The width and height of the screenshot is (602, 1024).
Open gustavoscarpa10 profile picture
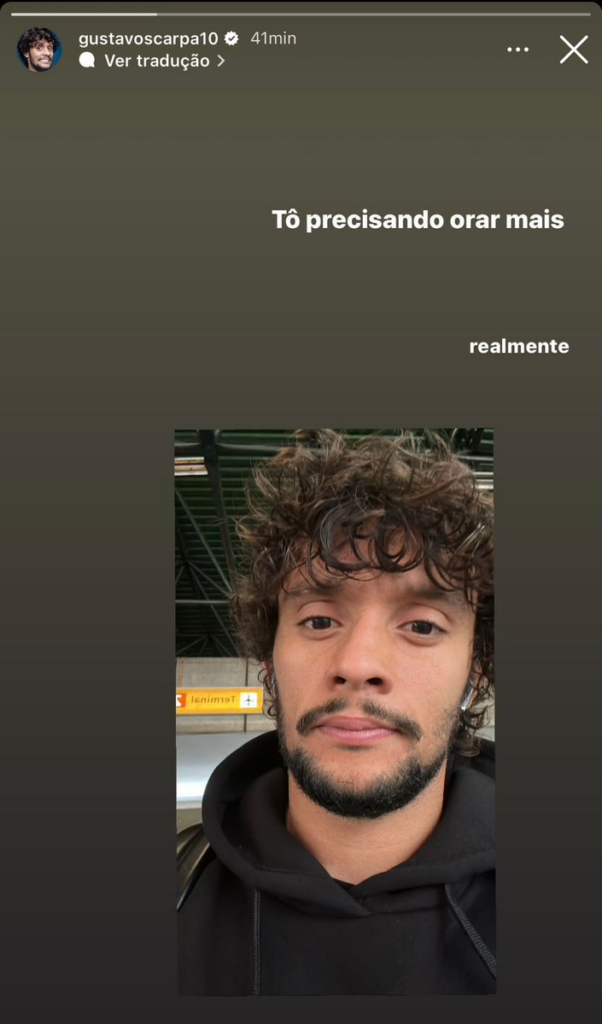[39, 49]
